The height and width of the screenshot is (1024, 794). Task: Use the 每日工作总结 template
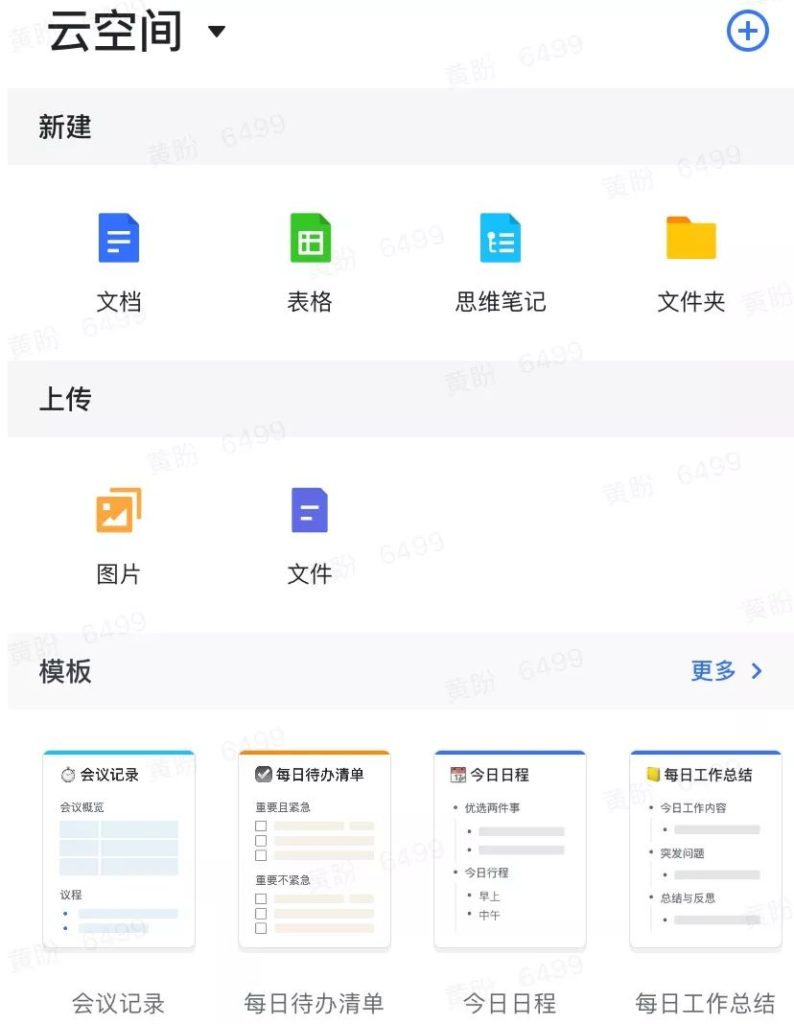tap(705, 850)
